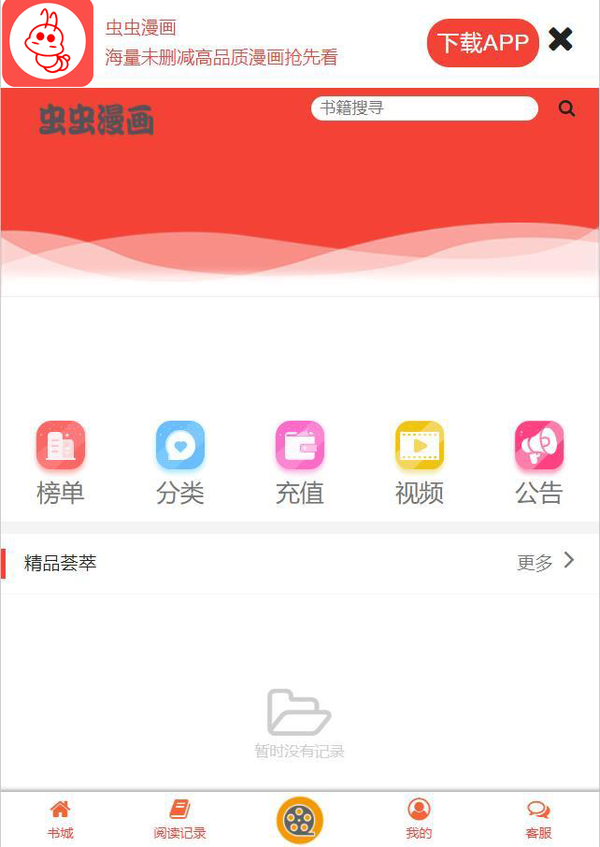The height and width of the screenshot is (847, 600).
Task: Open the 充值 recharge page
Action: tap(300, 463)
